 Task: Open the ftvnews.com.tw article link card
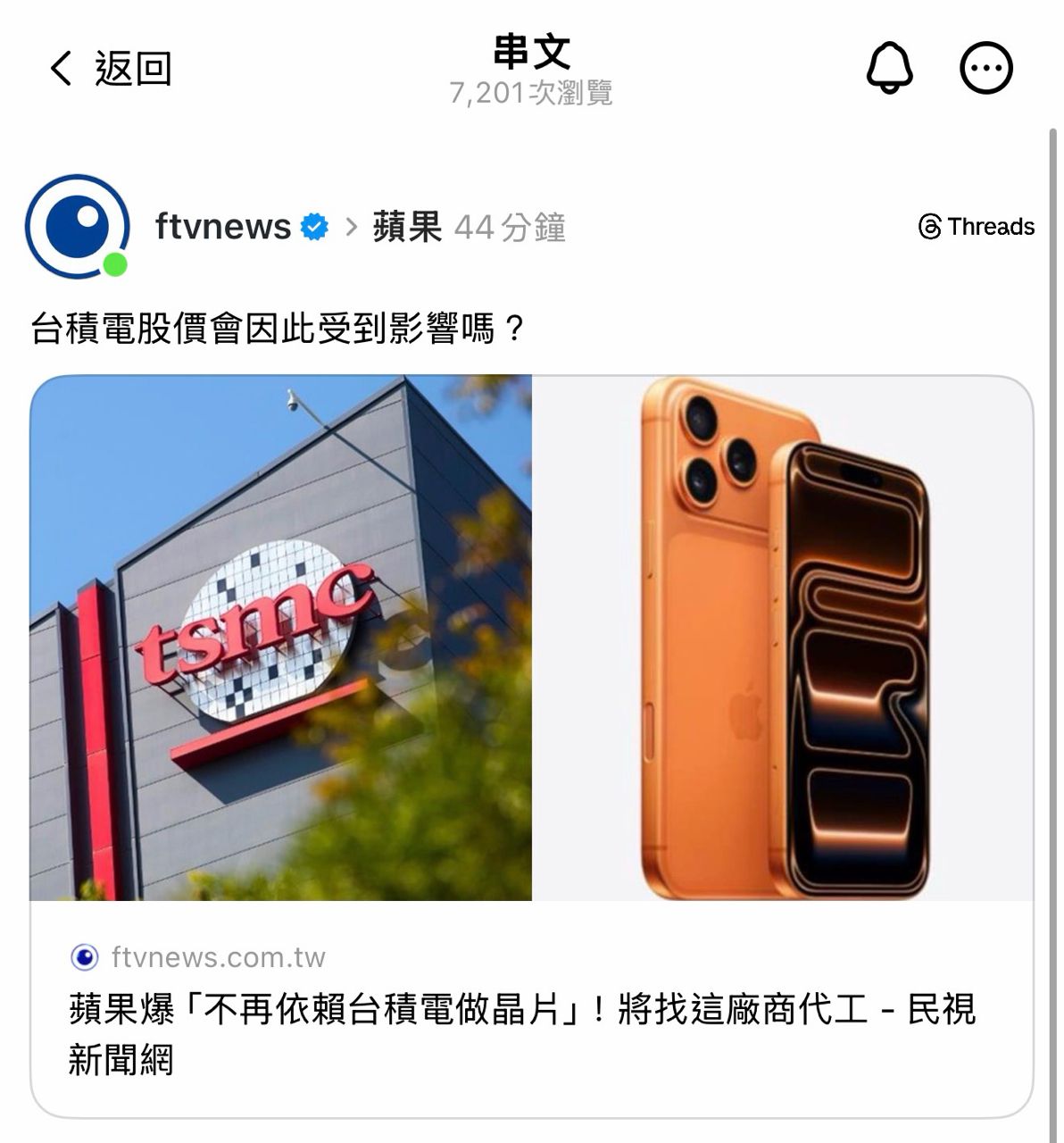point(531,1009)
